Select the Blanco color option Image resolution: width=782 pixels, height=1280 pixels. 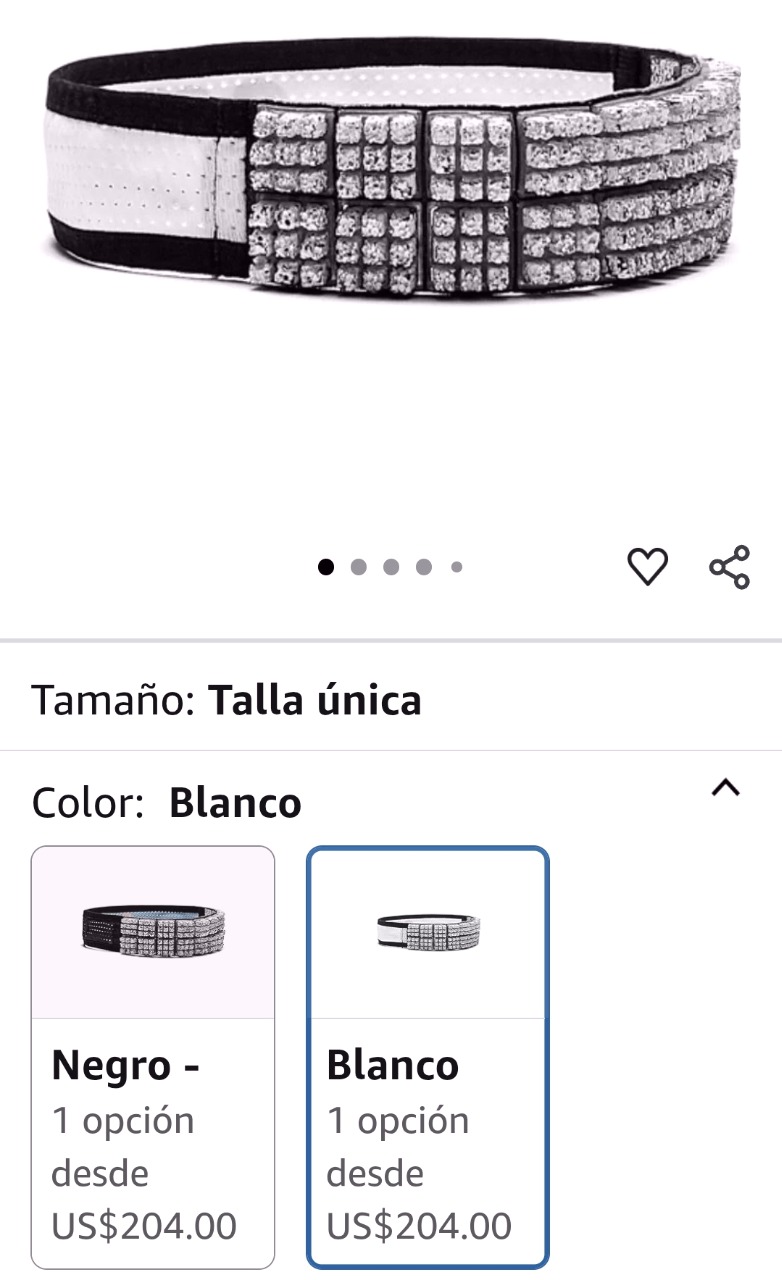tap(428, 1057)
